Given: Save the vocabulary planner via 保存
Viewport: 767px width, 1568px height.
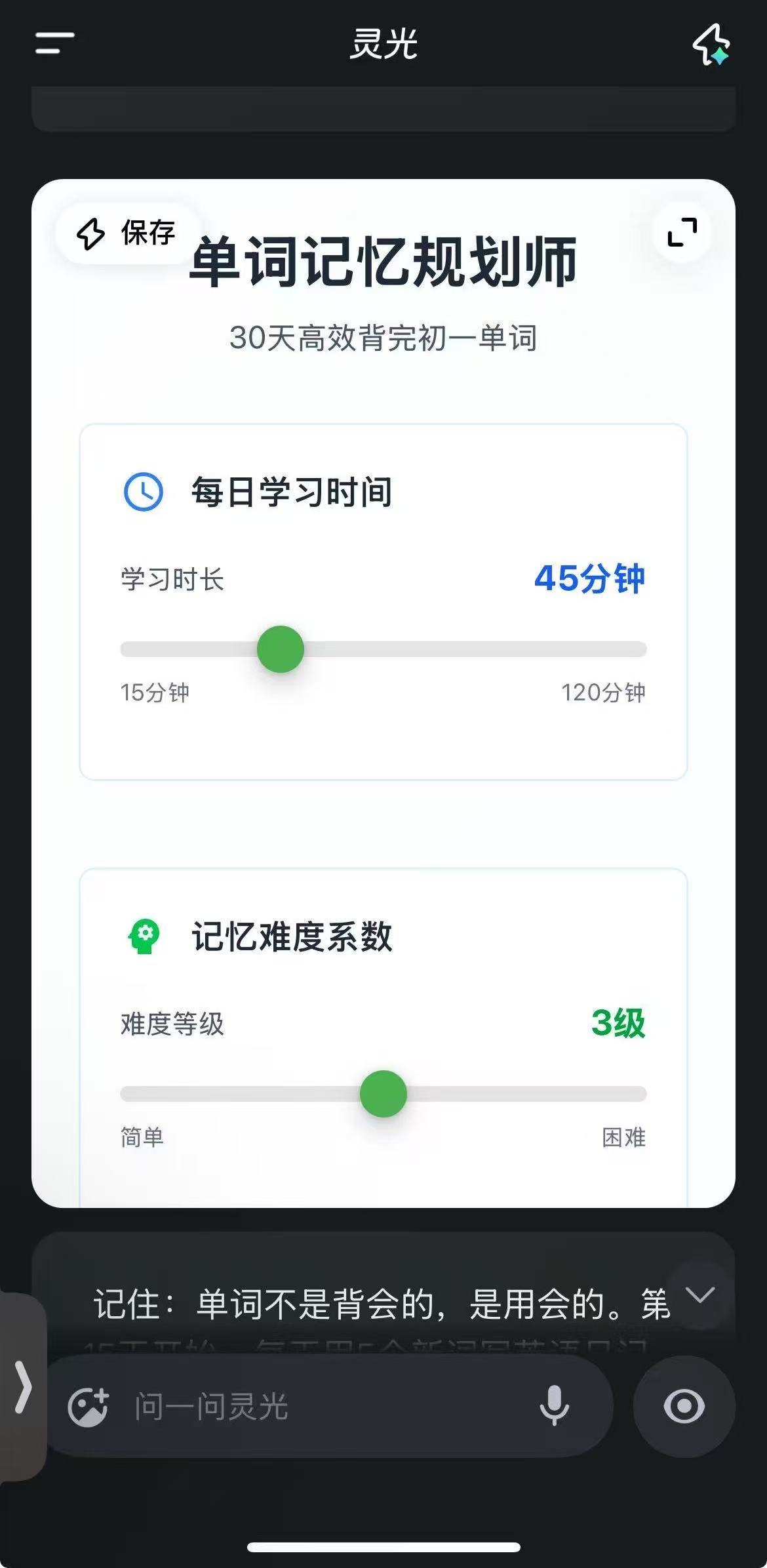Looking at the screenshot, I should (x=127, y=233).
